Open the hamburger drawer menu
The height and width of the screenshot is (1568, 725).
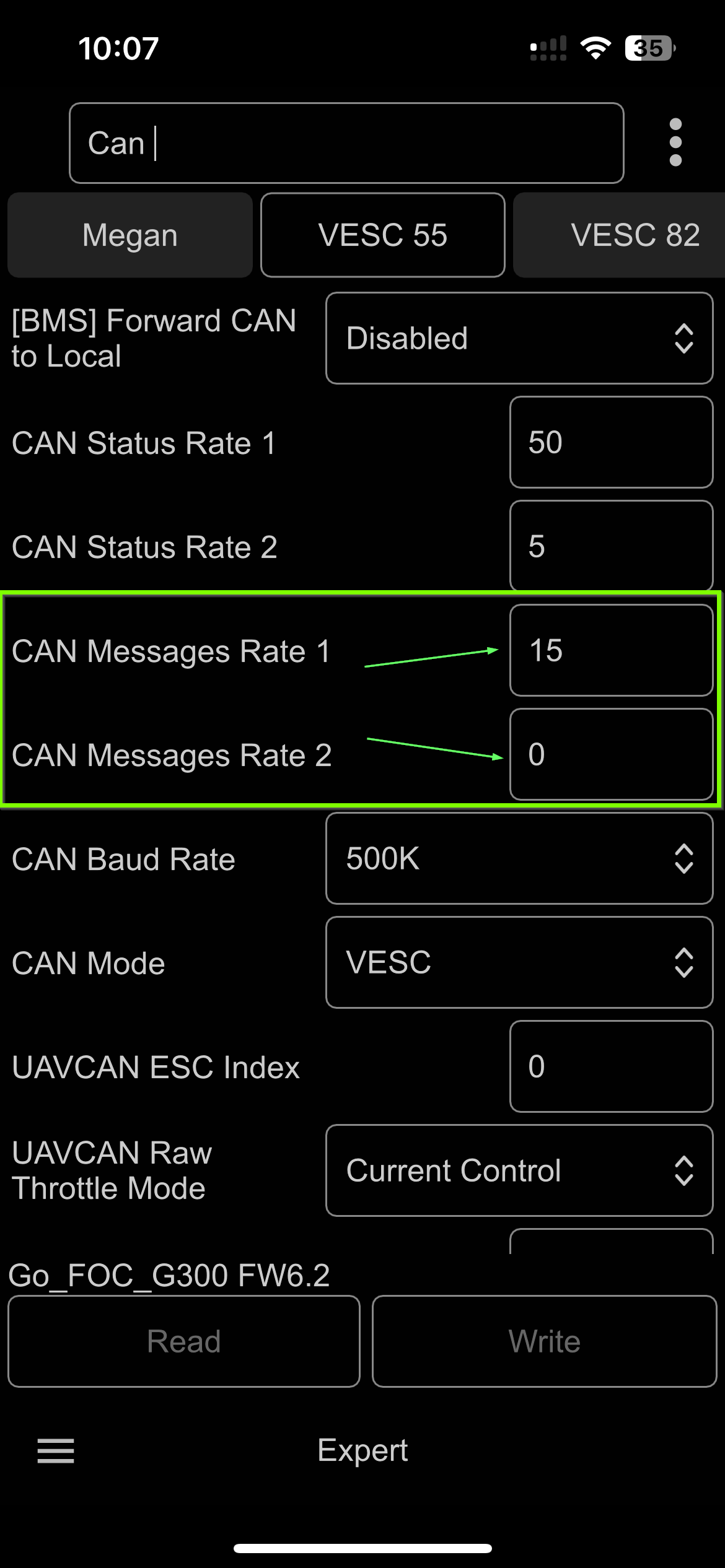pos(56,1450)
